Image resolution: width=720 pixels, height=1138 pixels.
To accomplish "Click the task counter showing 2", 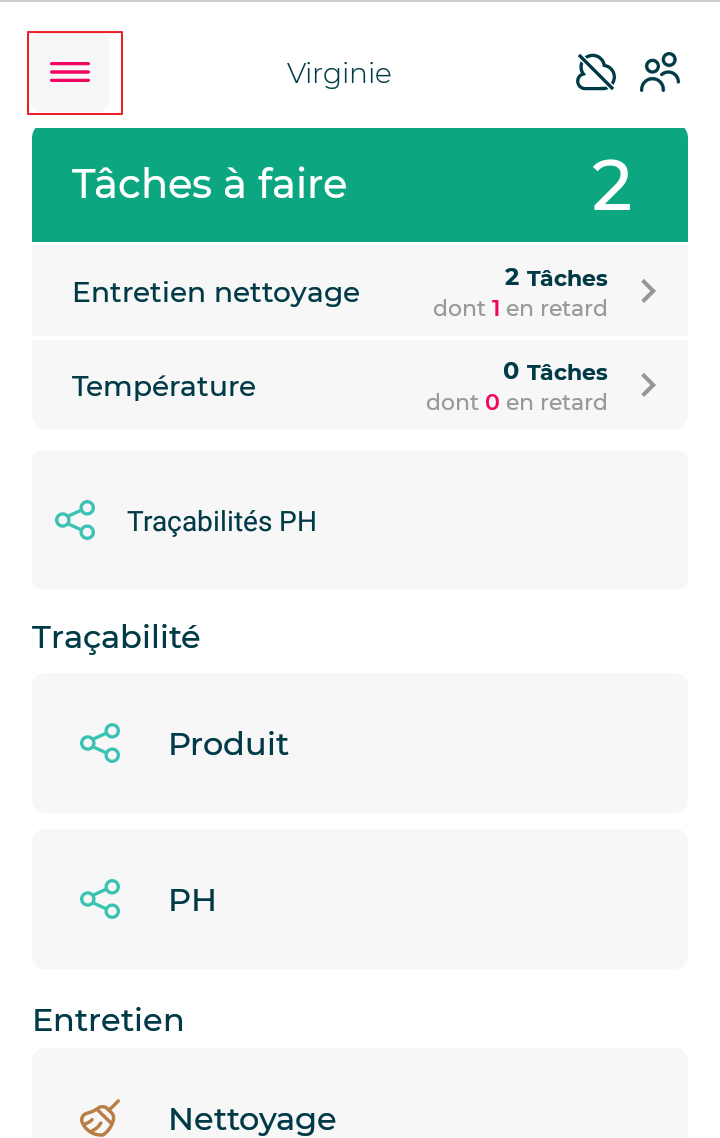I will (x=611, y=186).
